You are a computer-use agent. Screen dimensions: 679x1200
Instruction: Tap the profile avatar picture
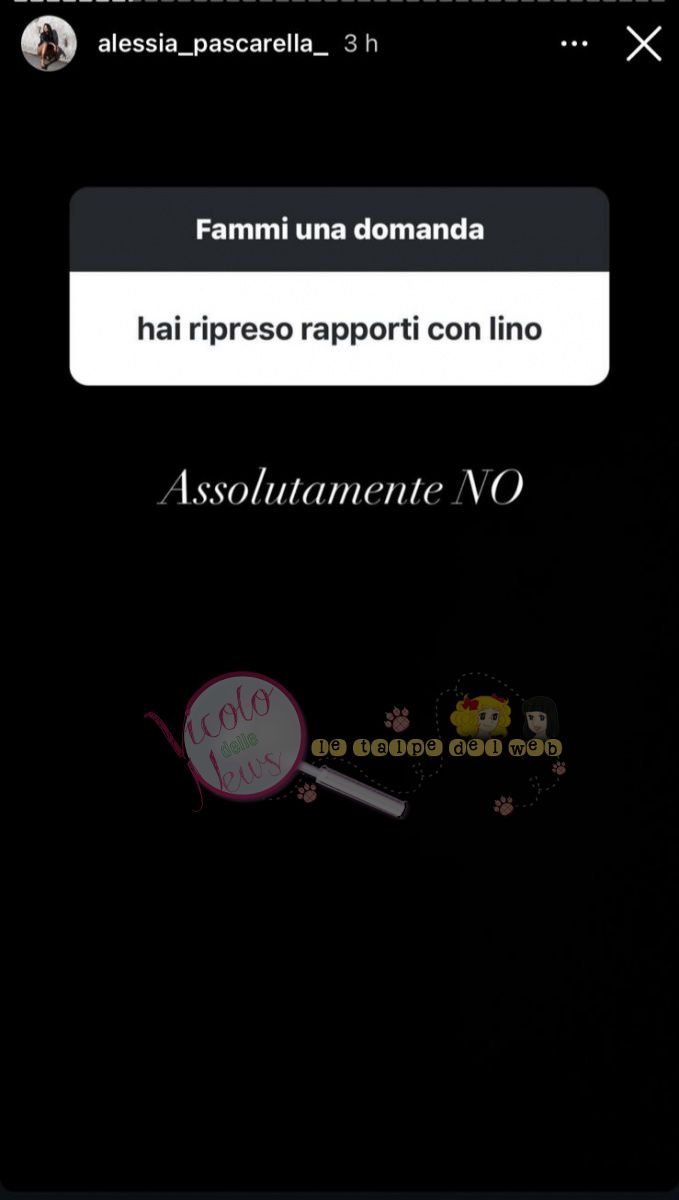click(x=48, y=44)
